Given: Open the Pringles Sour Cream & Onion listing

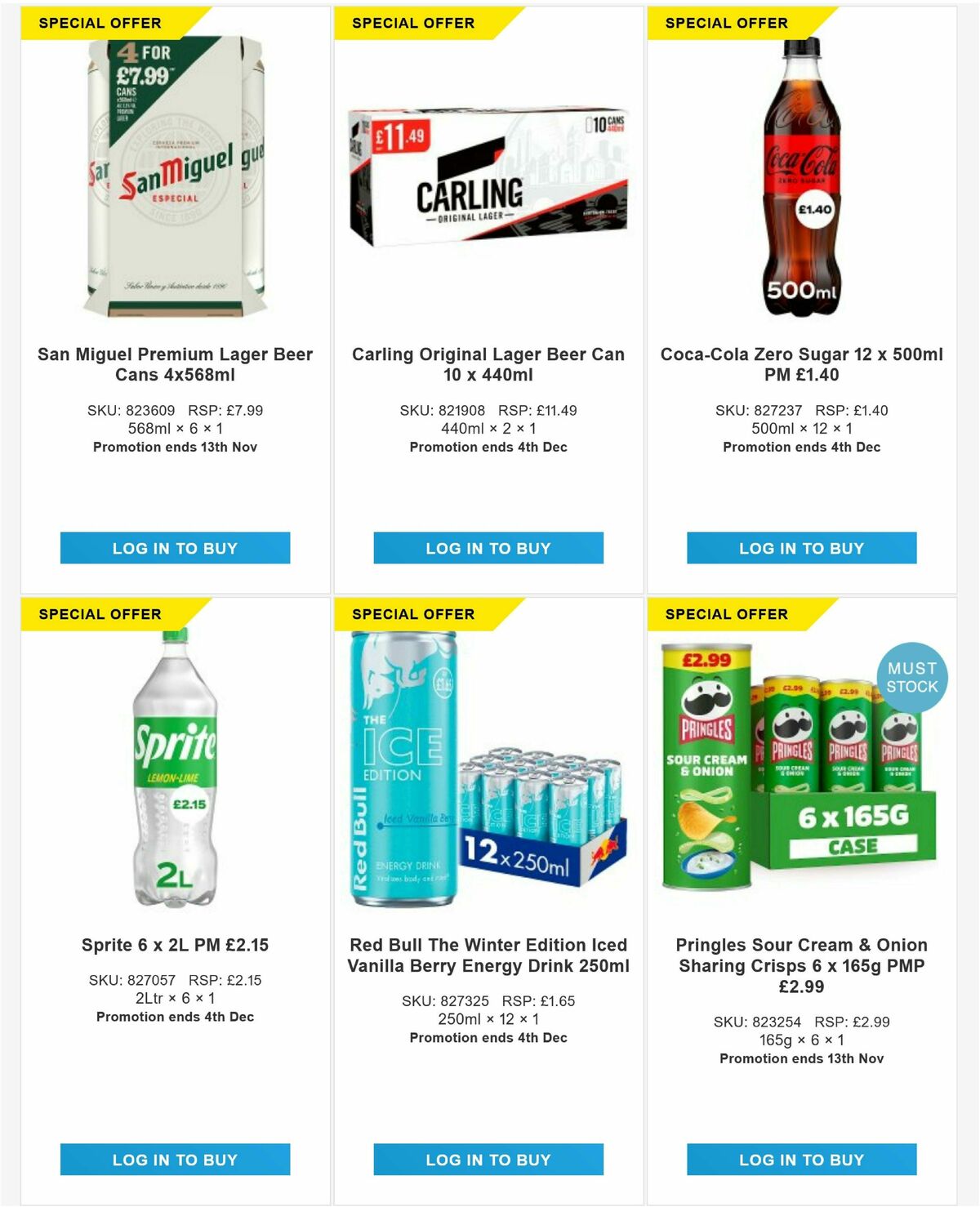Looking at the screenshot, I should pyautogui.click(x=801, y=964).
